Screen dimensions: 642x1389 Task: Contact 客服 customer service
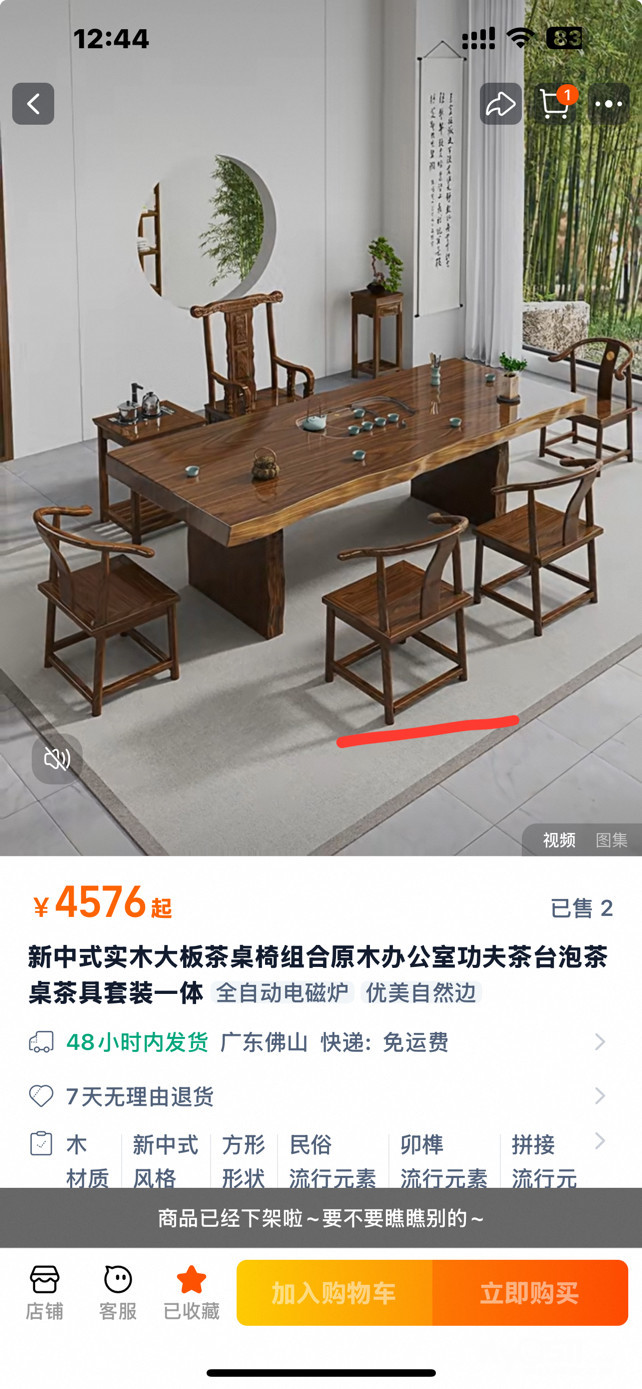118,1292
